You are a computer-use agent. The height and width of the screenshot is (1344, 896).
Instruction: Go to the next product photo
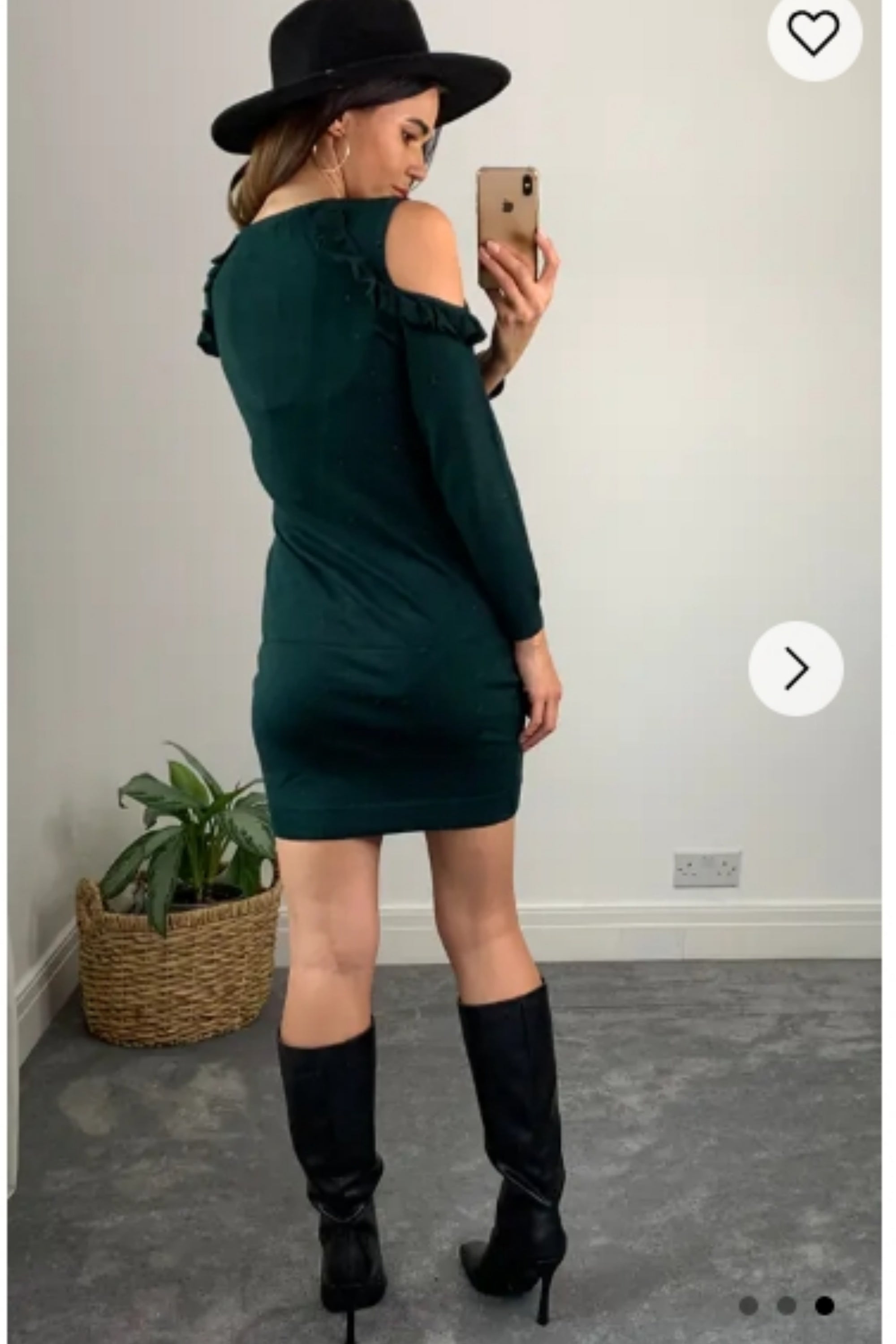tap(796, 668)
